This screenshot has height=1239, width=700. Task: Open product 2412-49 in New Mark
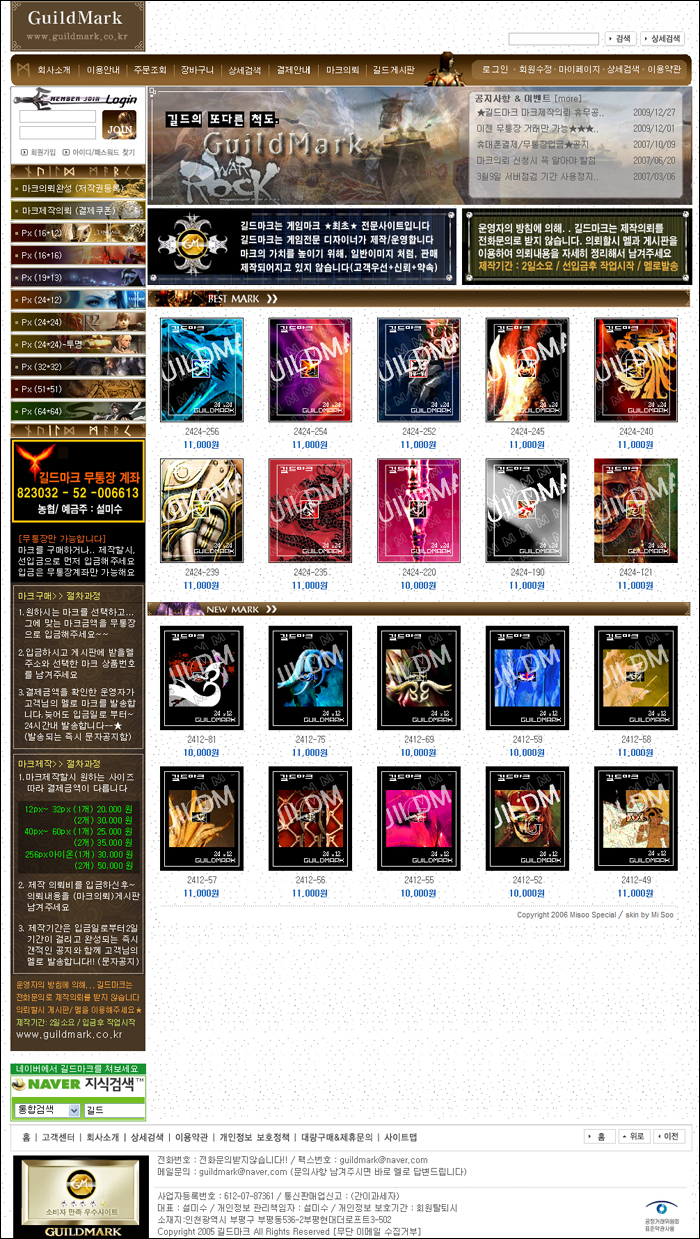(635, 816)
